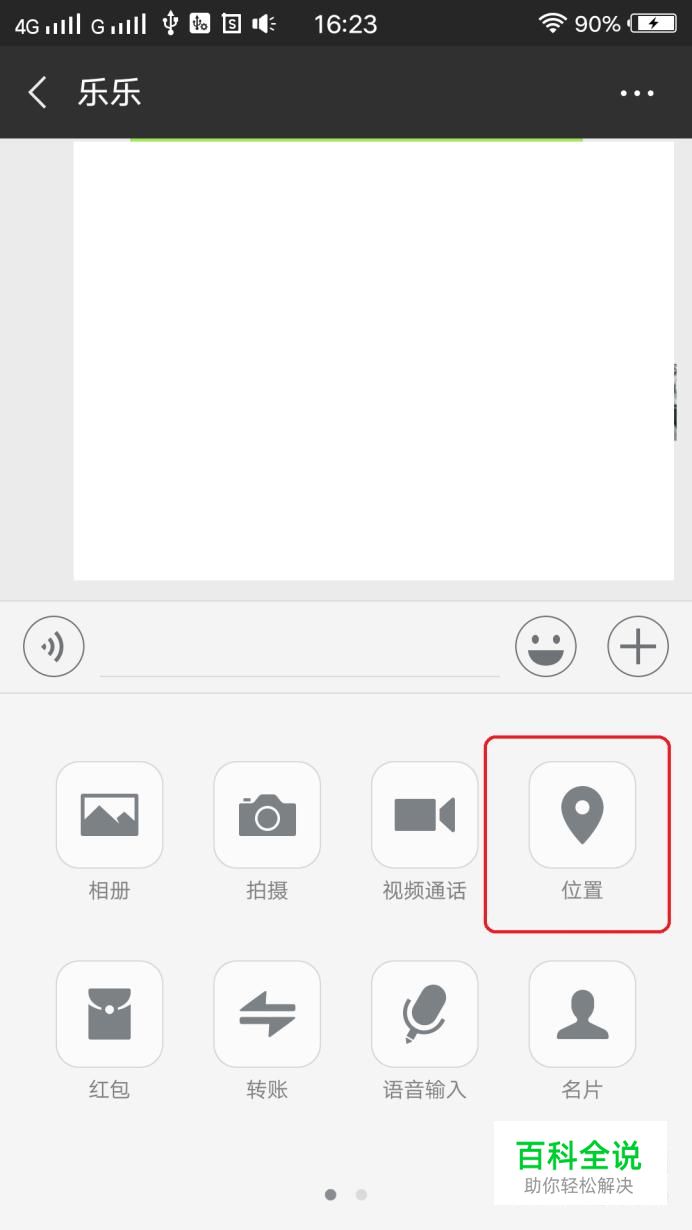Go back from the 乐乐 chat
Screen dimensions: 692x1230
point(38,93)
